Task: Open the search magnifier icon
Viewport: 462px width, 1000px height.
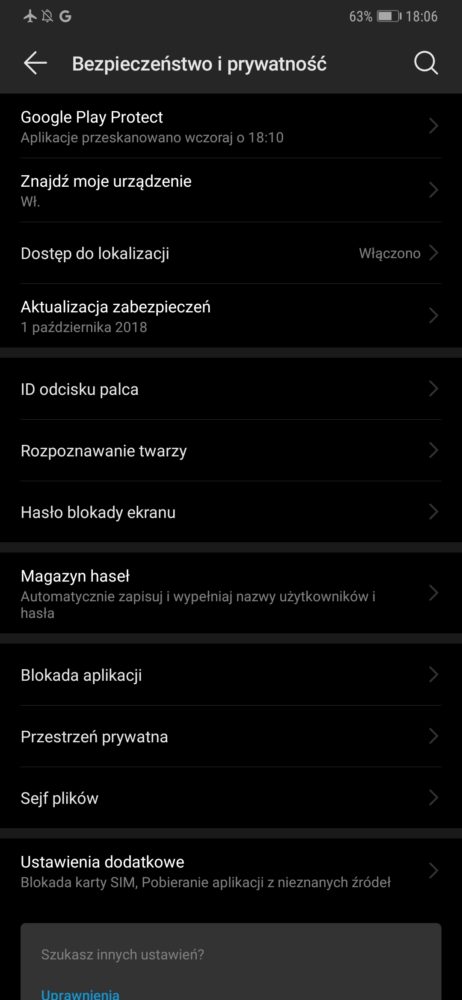Action: [426, 63]
